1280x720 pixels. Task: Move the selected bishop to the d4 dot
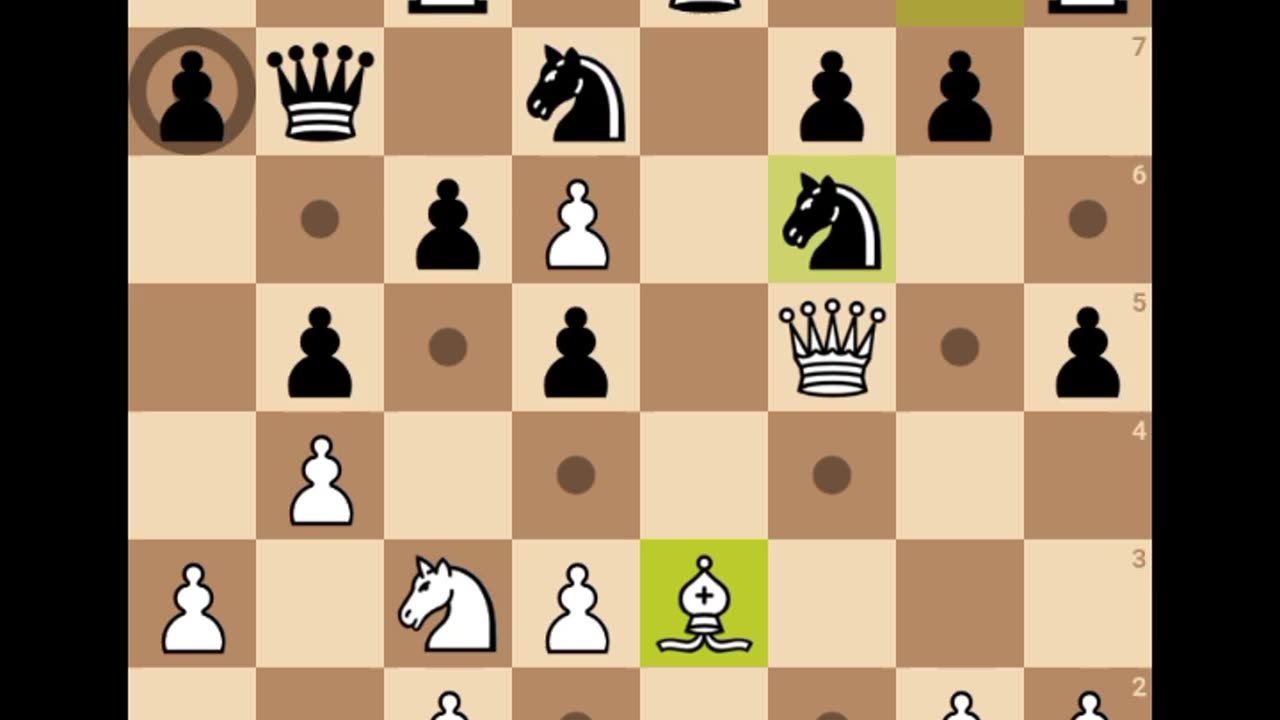pyautogui.click(x=576, y=475)
